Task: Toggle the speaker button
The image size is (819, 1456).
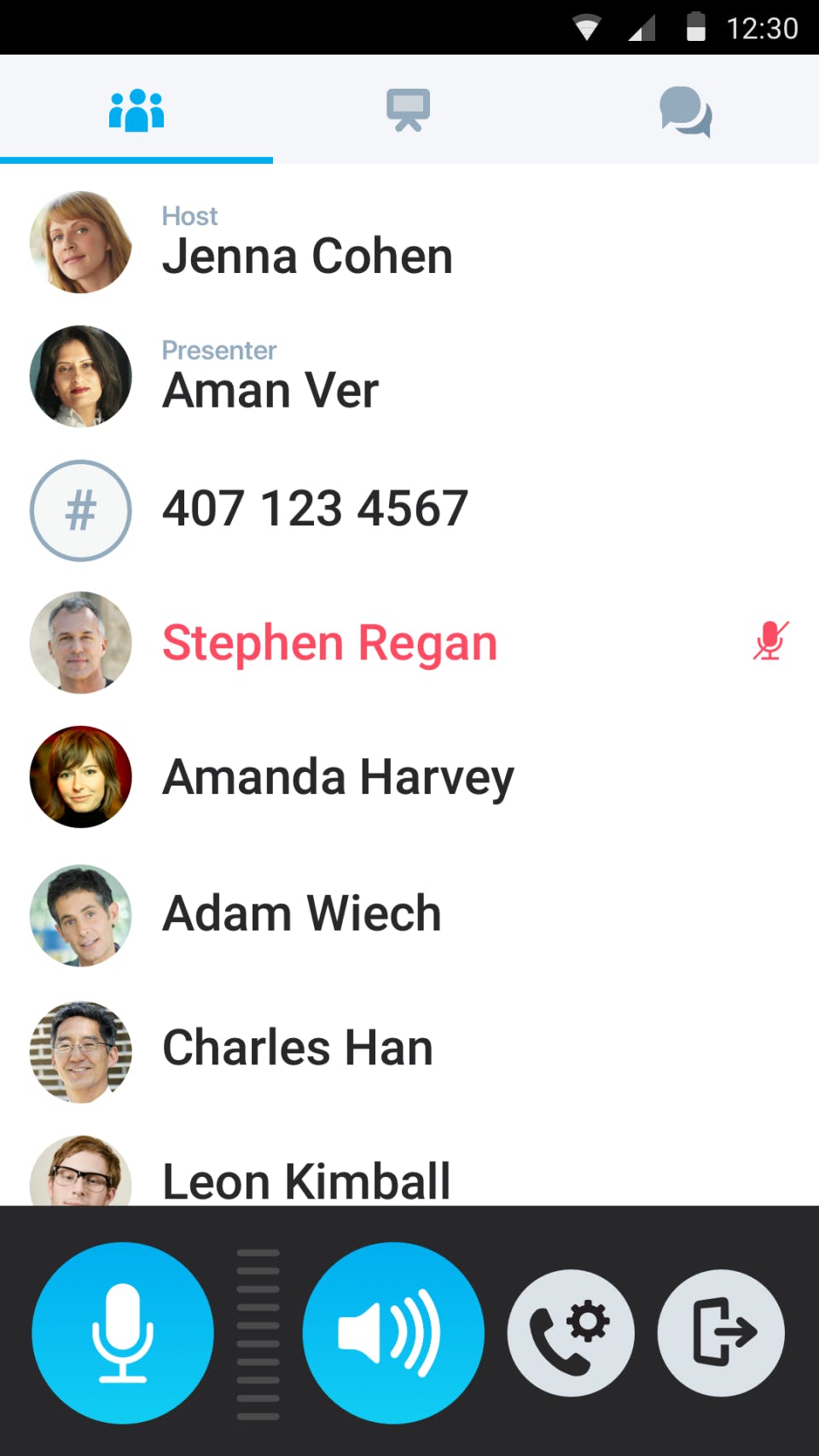Action: click(x=393, y=1332)
